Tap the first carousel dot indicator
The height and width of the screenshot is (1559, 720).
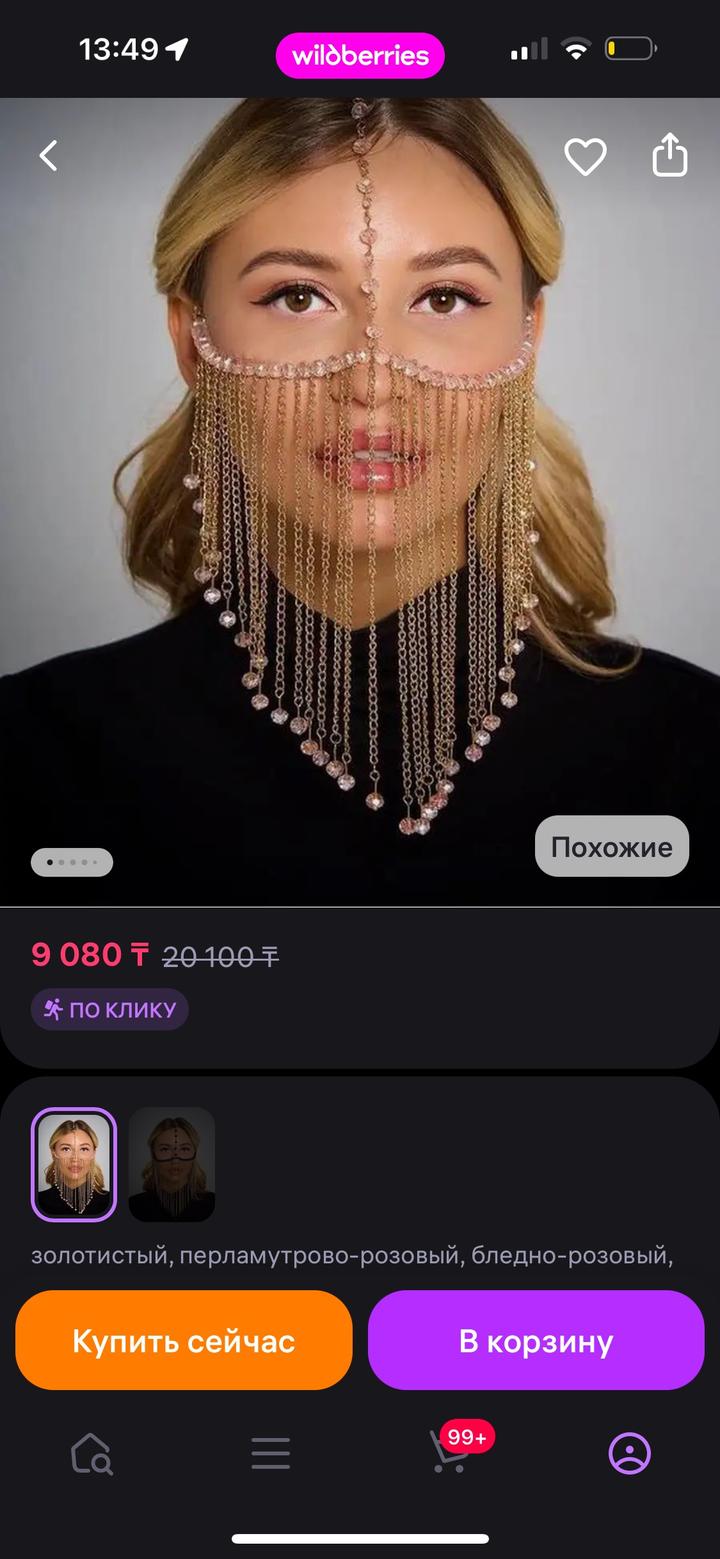(50, 861)
